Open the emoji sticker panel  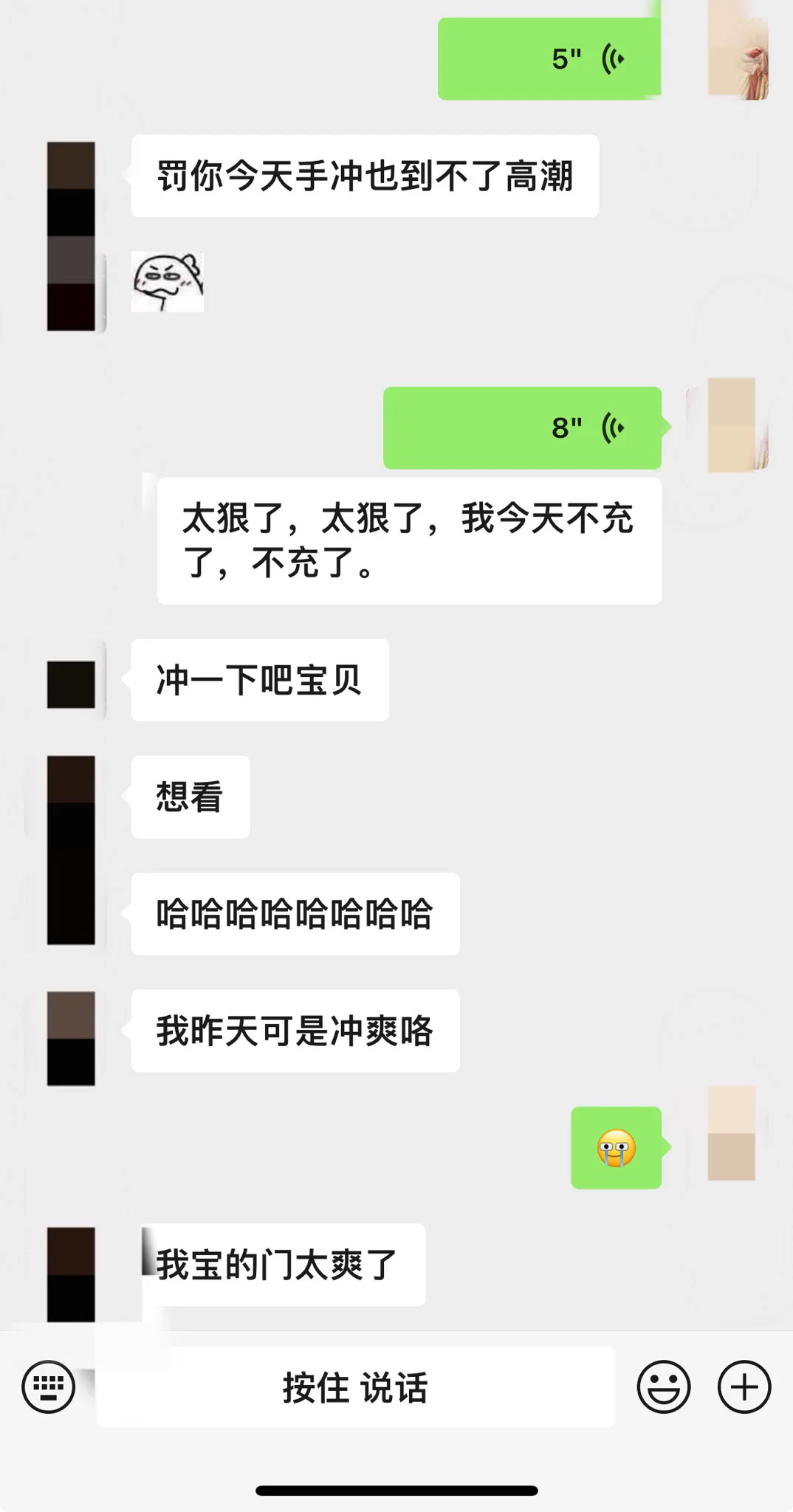663,1386
